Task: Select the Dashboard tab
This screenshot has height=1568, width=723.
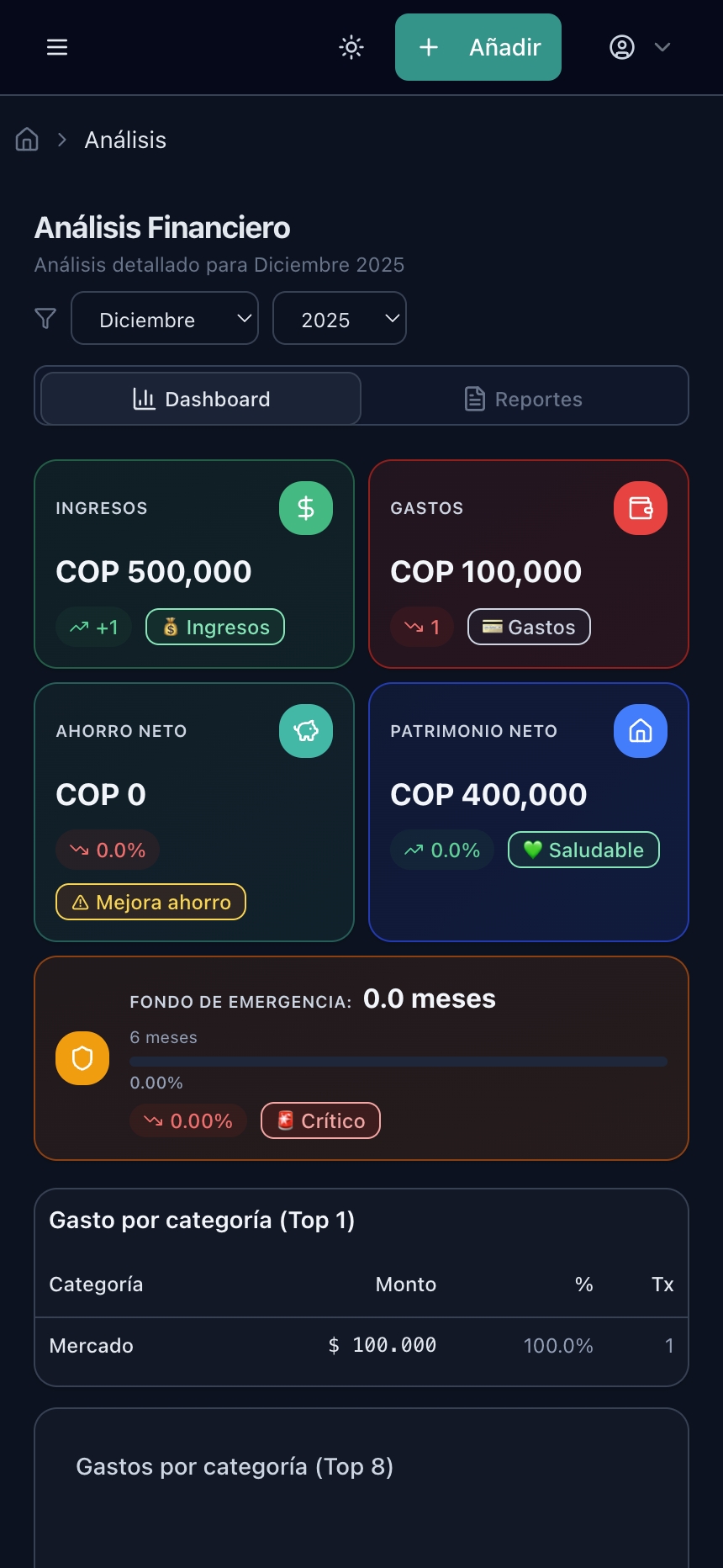Action: pos(202,398)
